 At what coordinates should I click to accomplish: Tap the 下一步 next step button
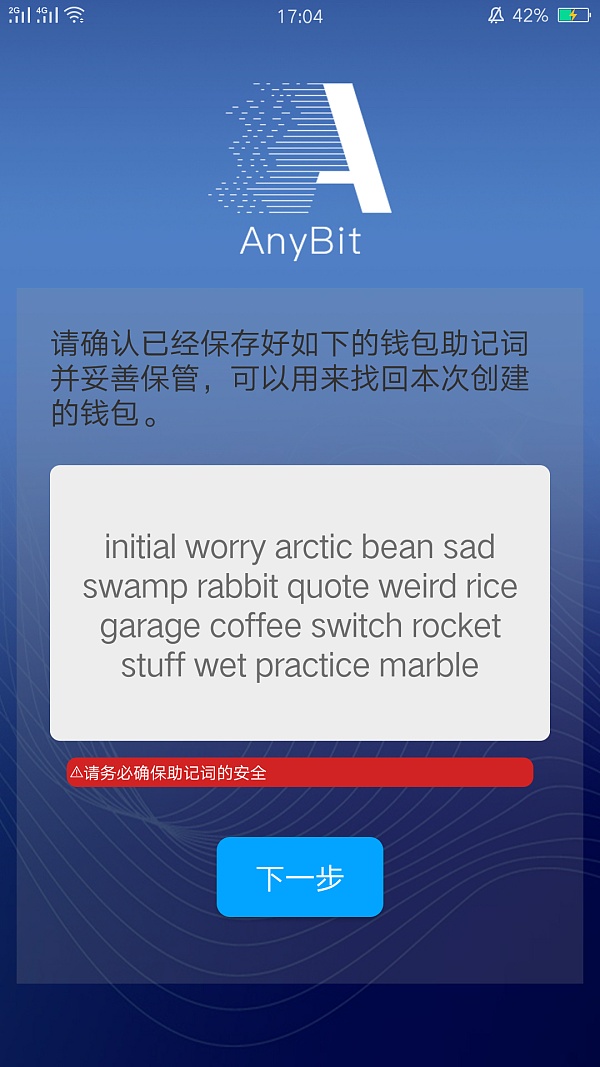pyautogui.click(x=300, y=877)
